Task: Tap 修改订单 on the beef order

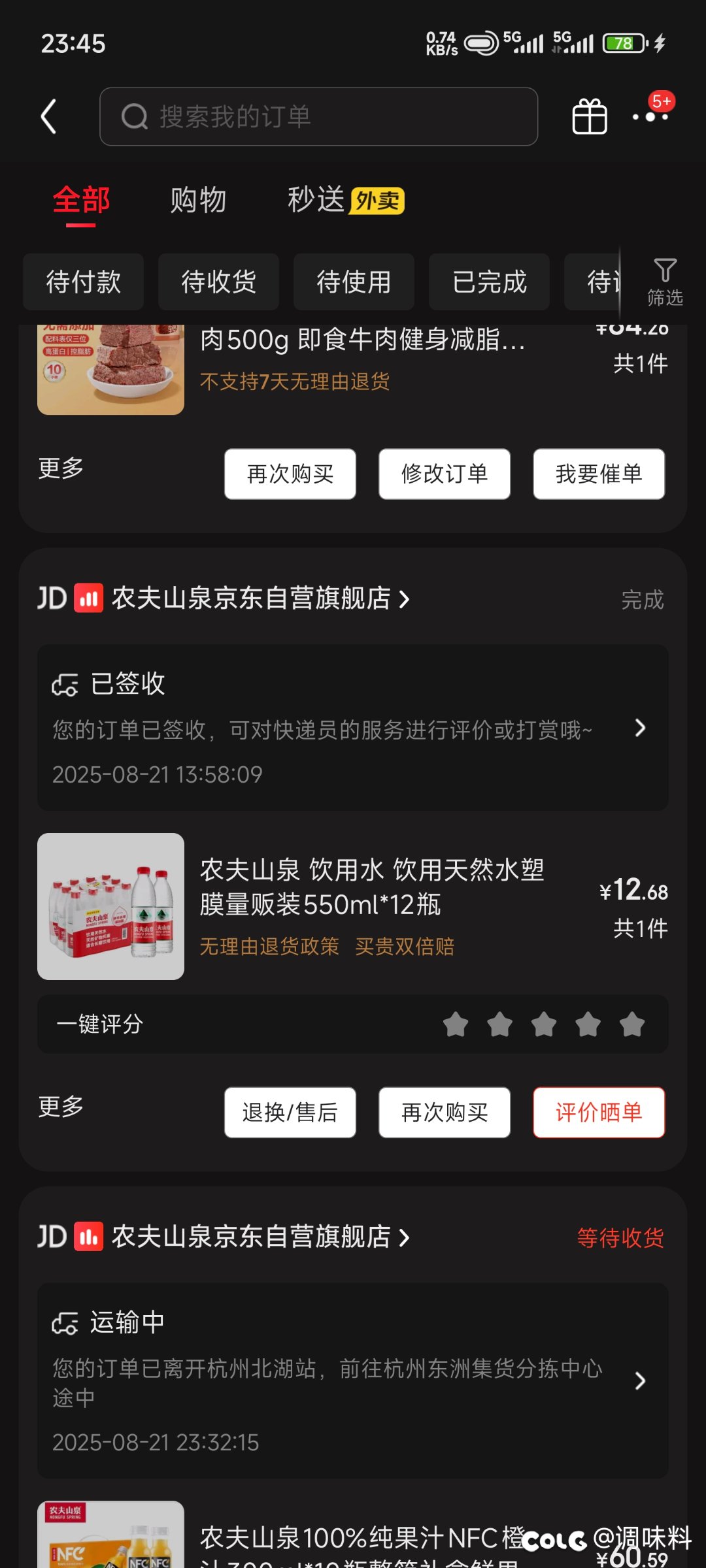Action: point(445,474)
